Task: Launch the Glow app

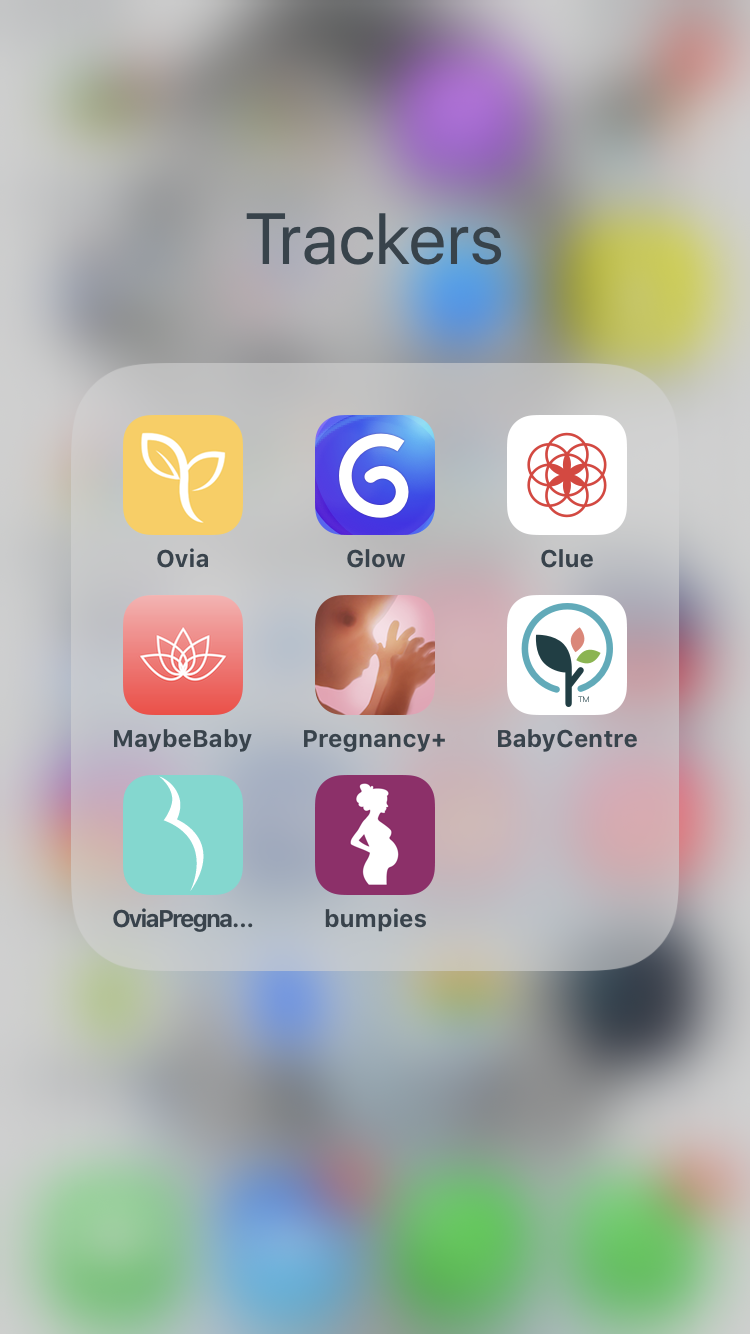Action: tap(375, 475)
